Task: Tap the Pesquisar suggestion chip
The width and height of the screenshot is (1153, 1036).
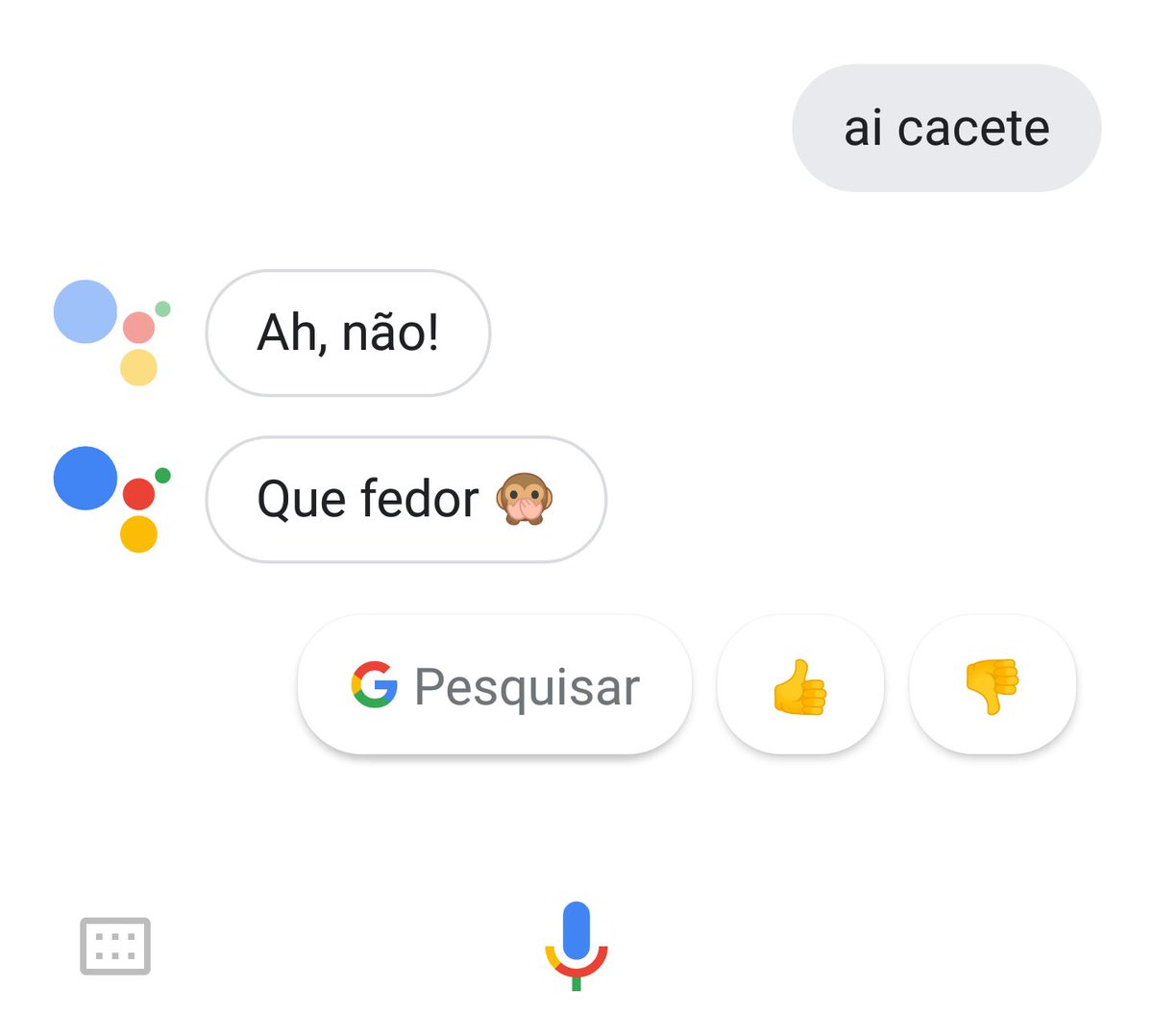Action: click(495, 686)
